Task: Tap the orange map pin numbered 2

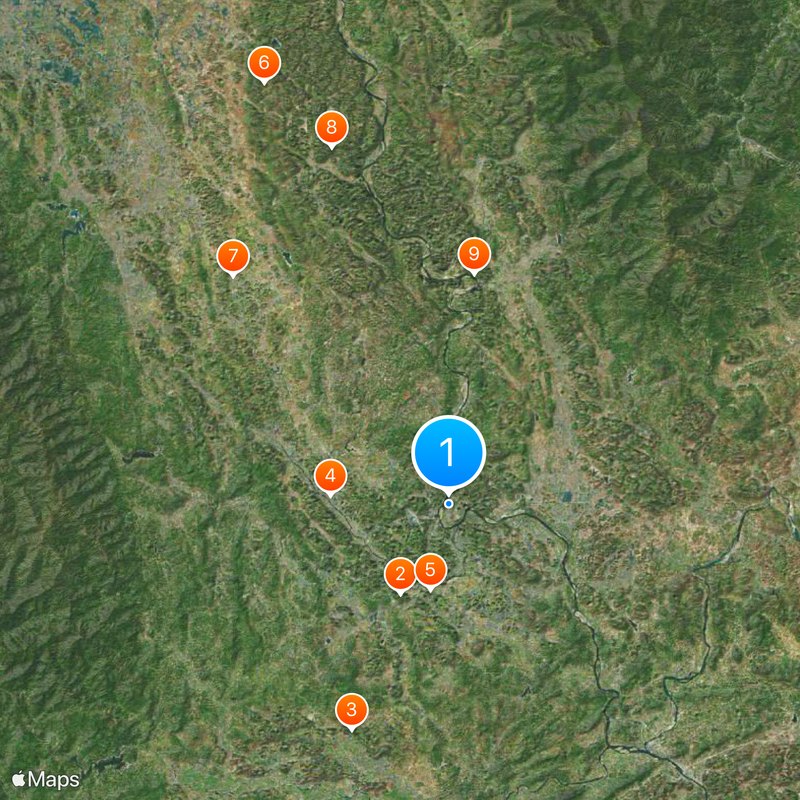Action: (x=400, y=574)
